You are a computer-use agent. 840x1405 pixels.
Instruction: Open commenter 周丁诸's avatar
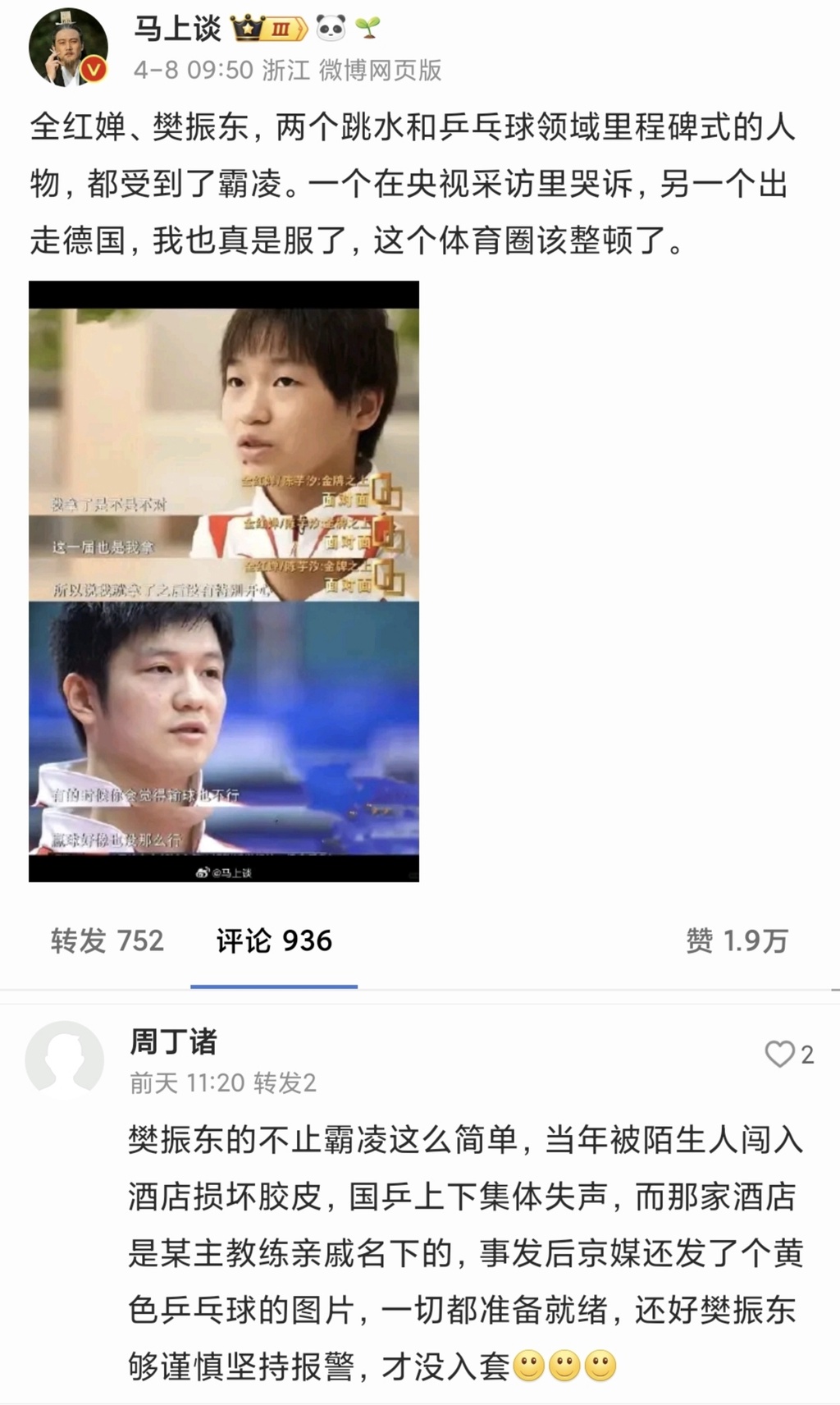pos(65,1060)
